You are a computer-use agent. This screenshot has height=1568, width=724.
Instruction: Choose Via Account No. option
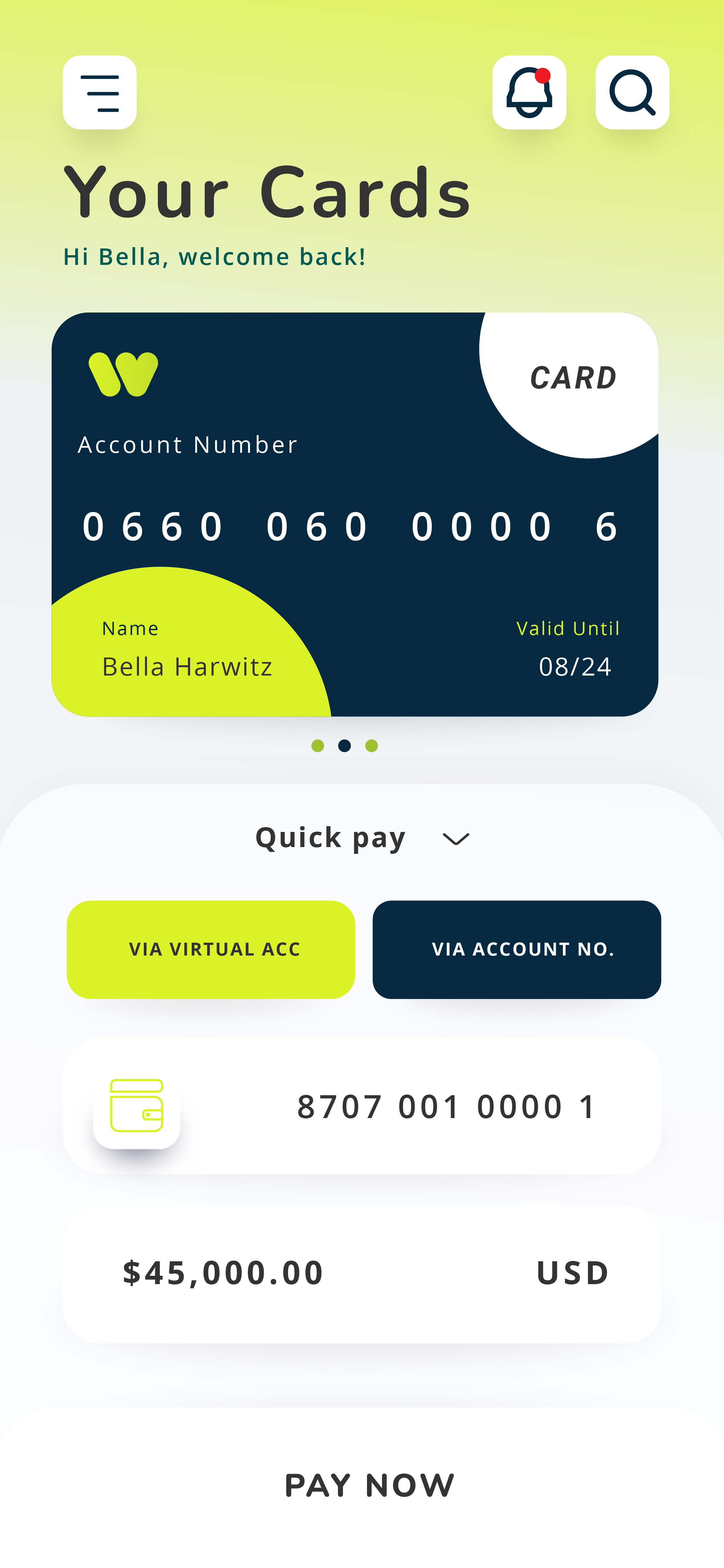point(517,949)
